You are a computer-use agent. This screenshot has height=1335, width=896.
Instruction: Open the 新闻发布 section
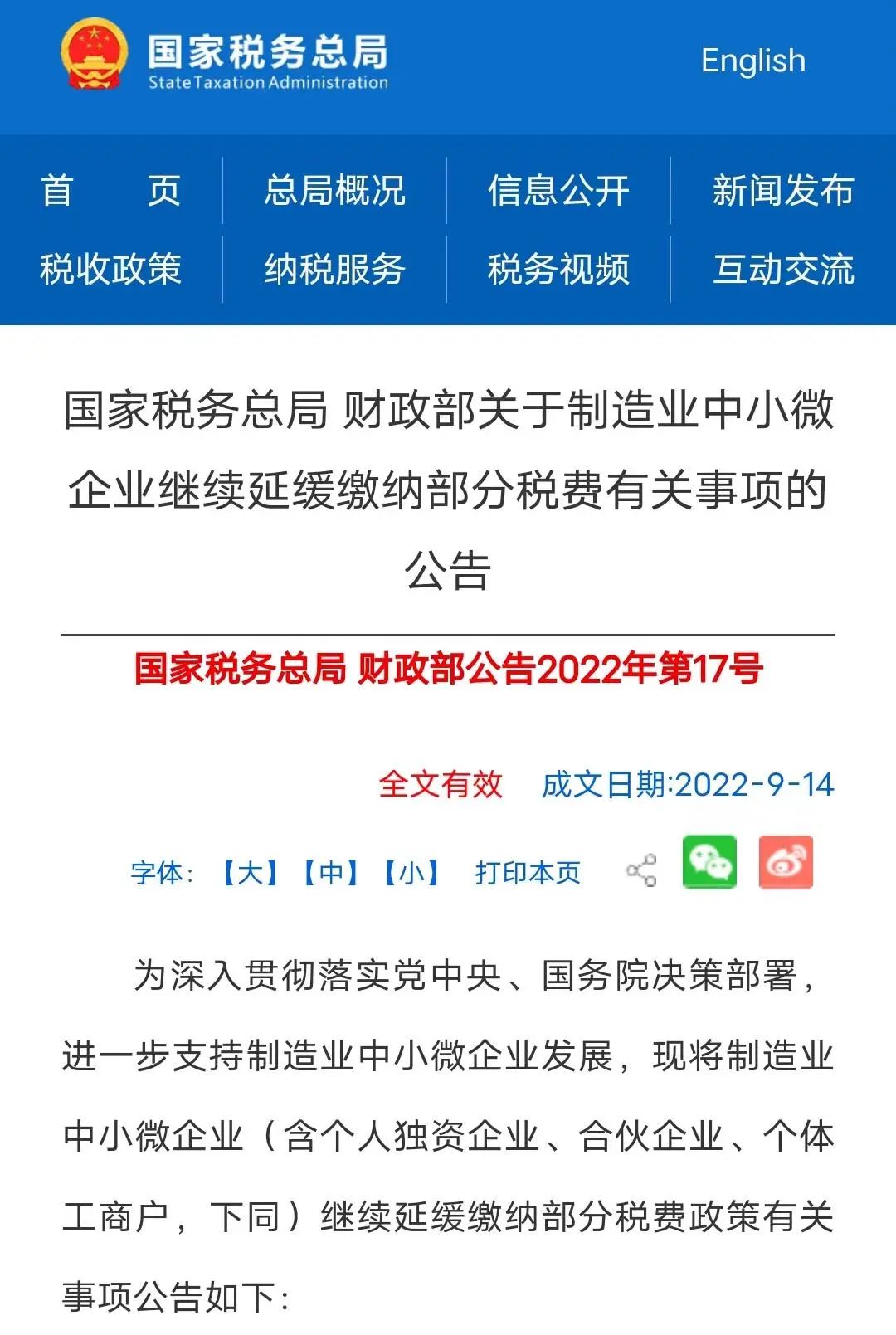[782, 190]
